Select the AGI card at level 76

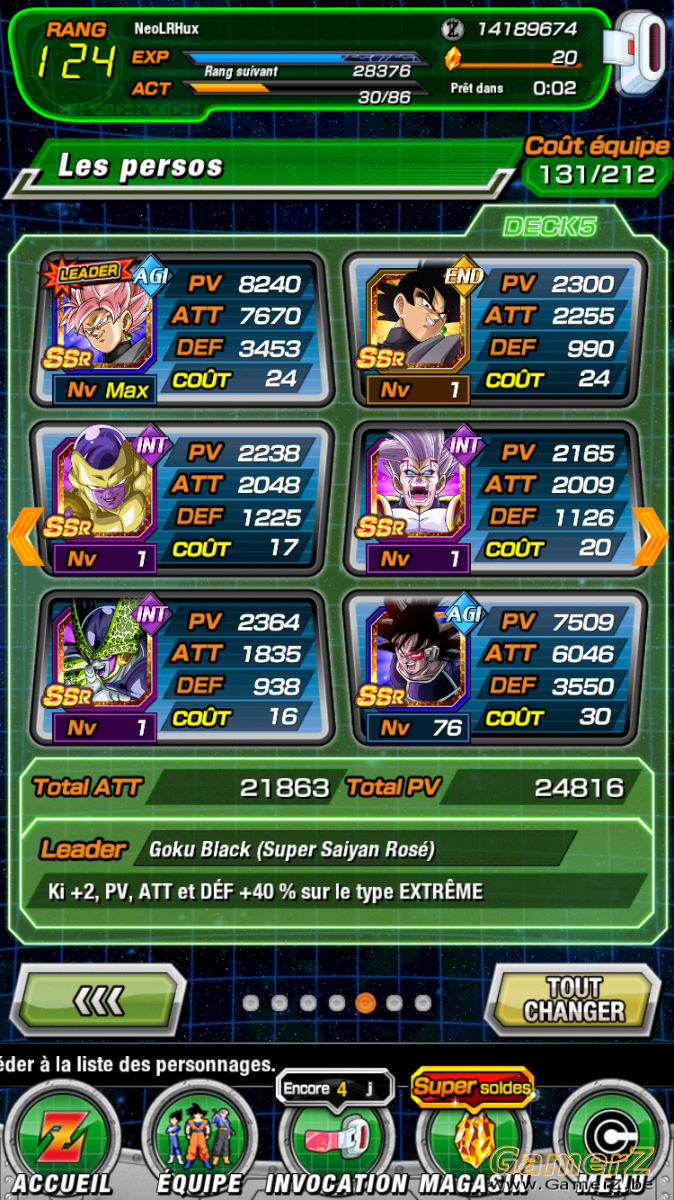[x=494, y=667]
